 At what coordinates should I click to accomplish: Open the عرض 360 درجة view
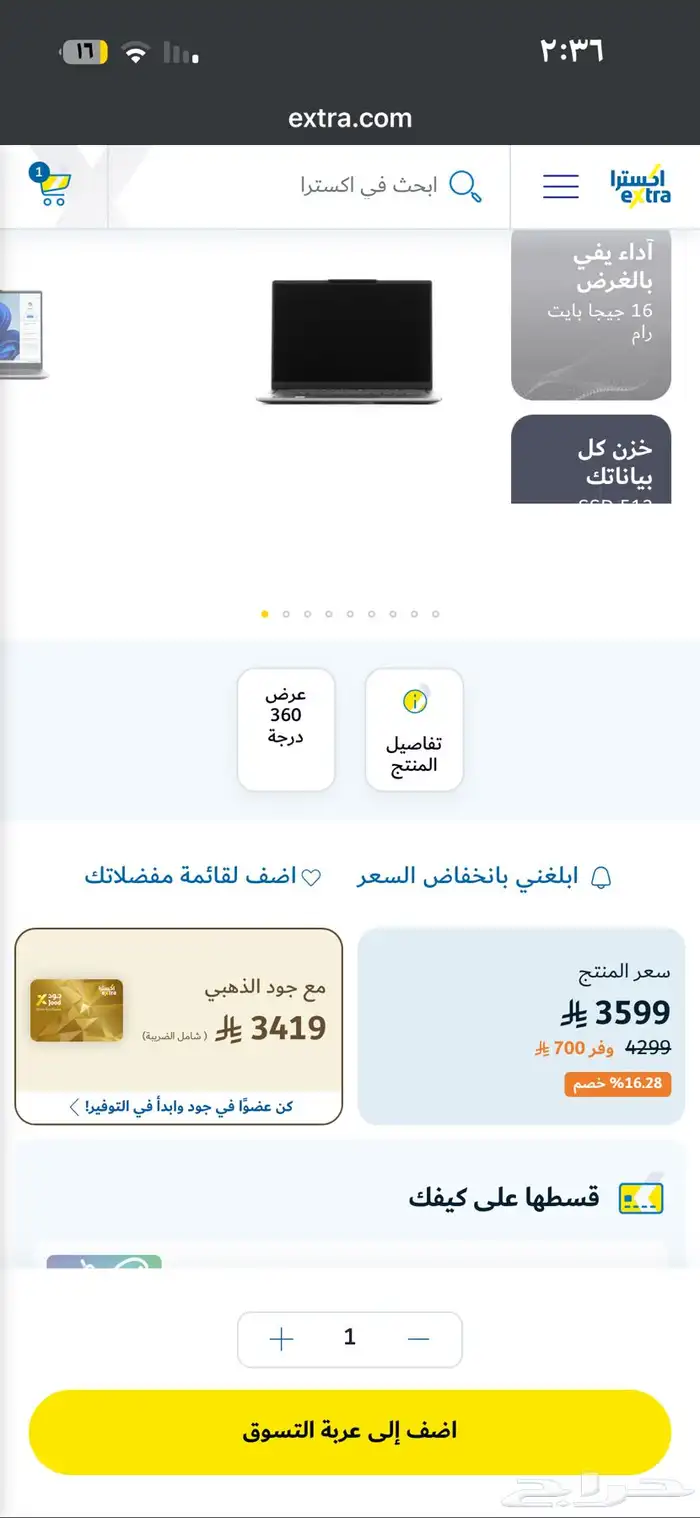point(286,730)
